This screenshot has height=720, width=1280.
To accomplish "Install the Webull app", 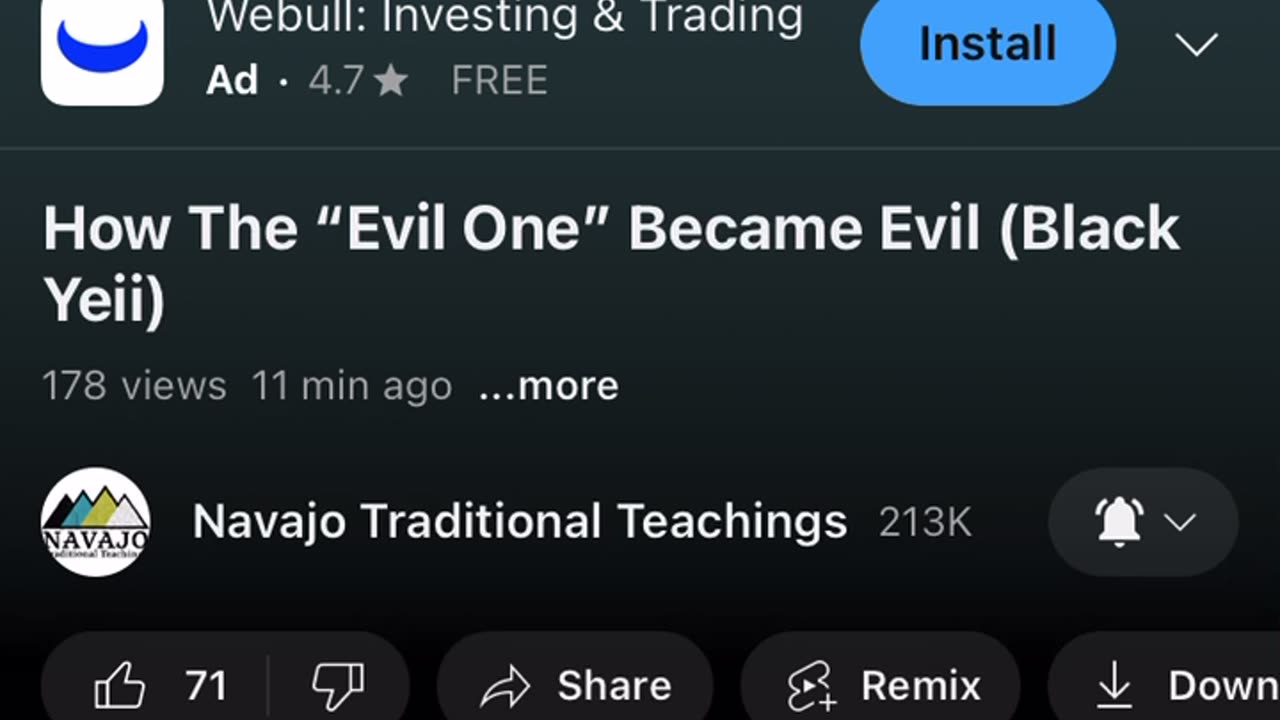I will 987,45.
